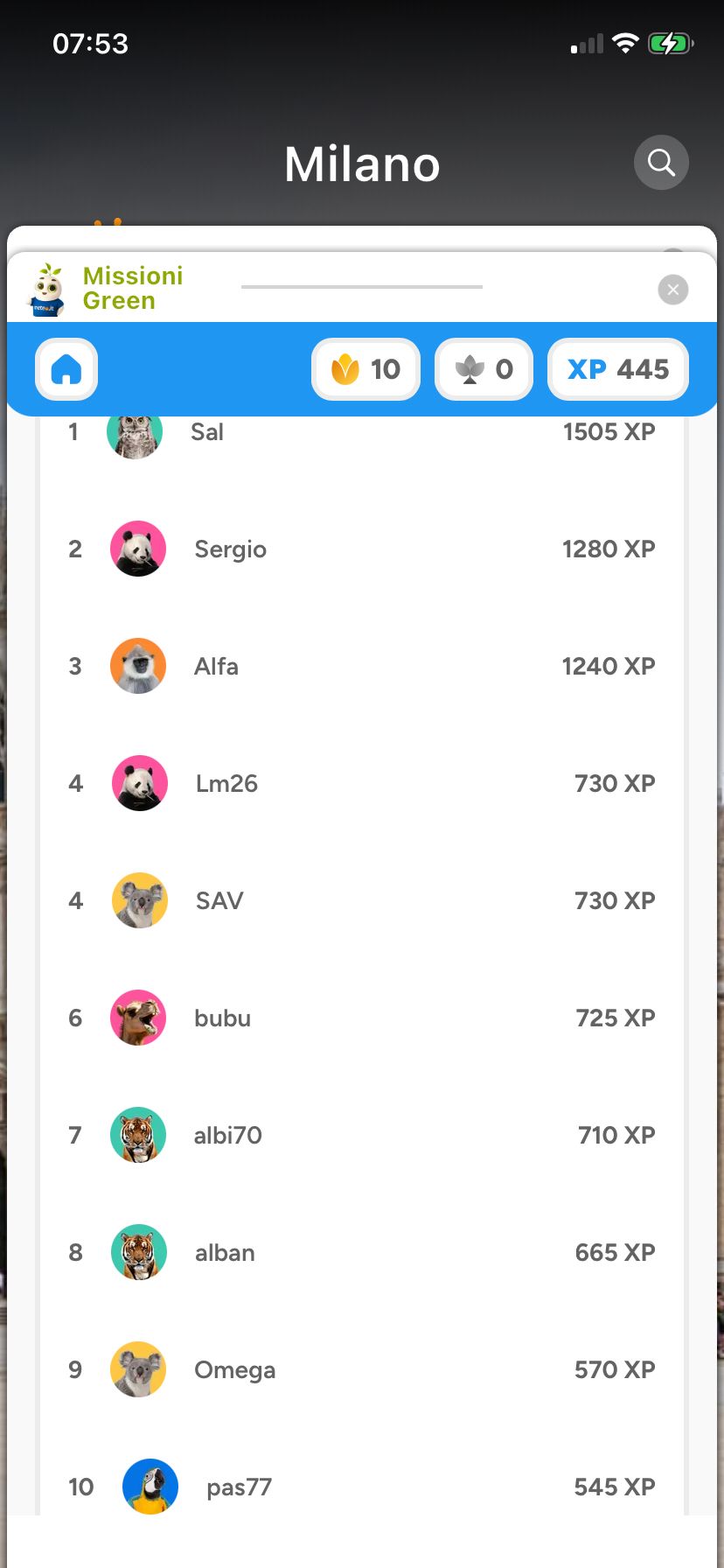Image resolution: width=724 pixels, height=1568 pixels.
Task: Open the gold coins counter showing 10
Action: coord(366,369)
